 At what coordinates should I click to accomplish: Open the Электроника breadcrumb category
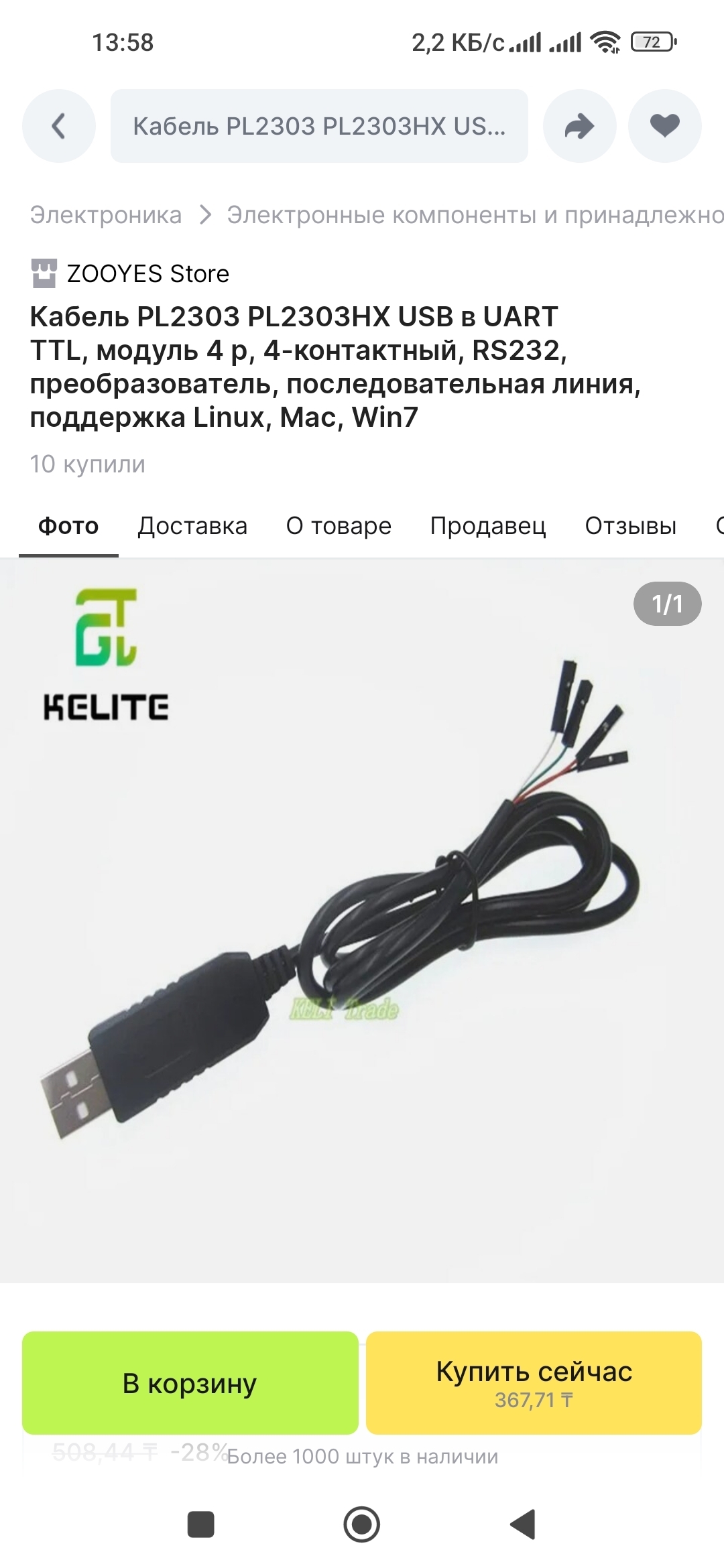point(106,215)
